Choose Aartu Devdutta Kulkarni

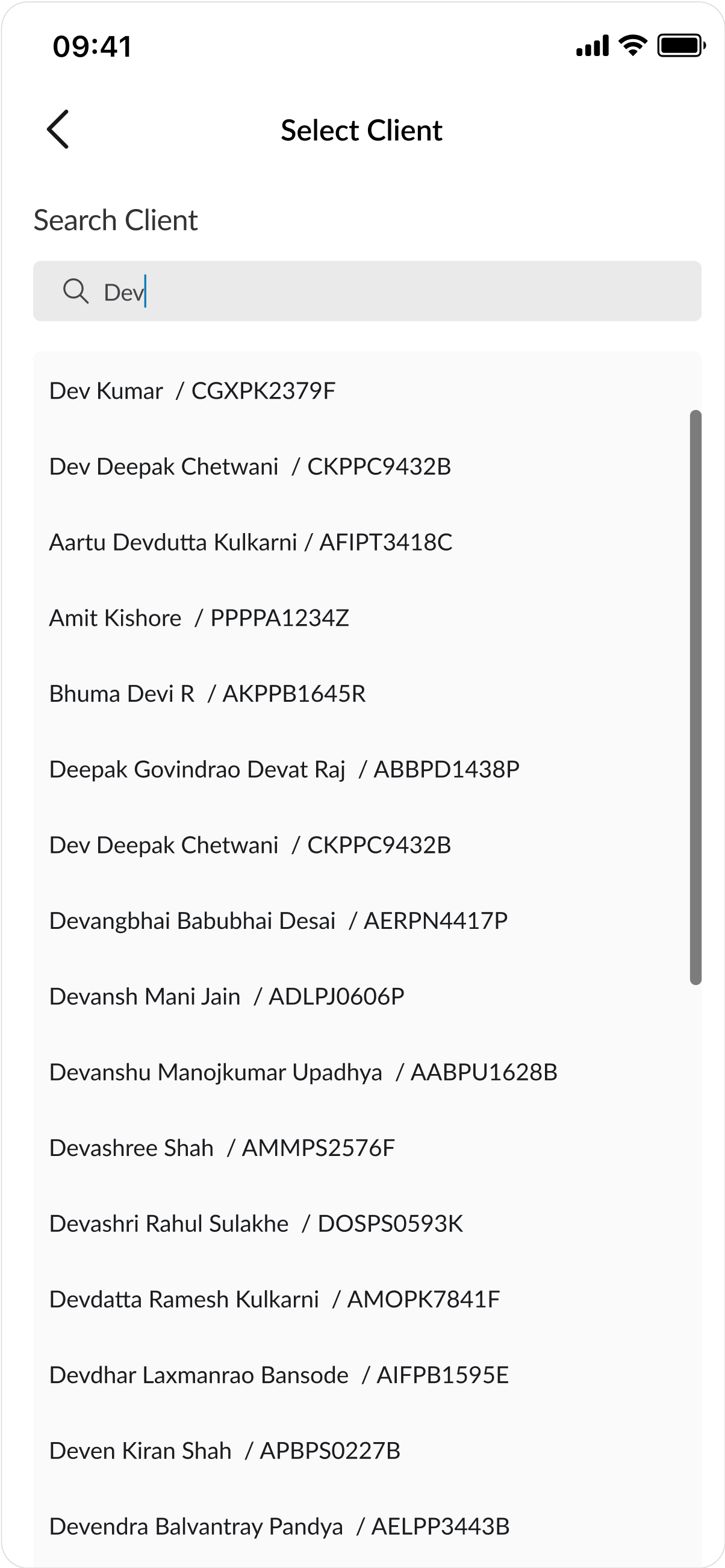coord(250,542)
